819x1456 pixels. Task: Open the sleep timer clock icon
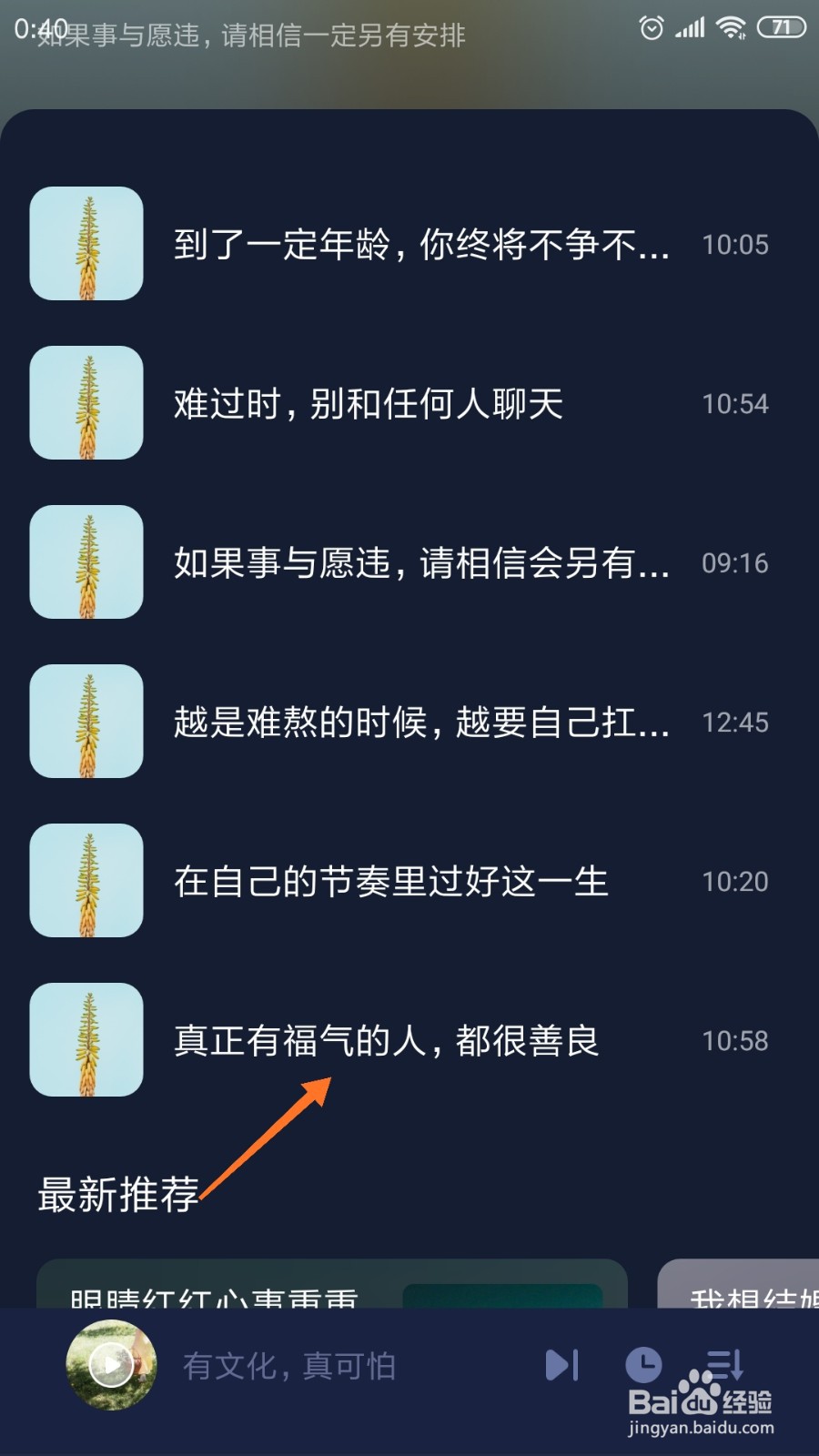(644, 1365)
